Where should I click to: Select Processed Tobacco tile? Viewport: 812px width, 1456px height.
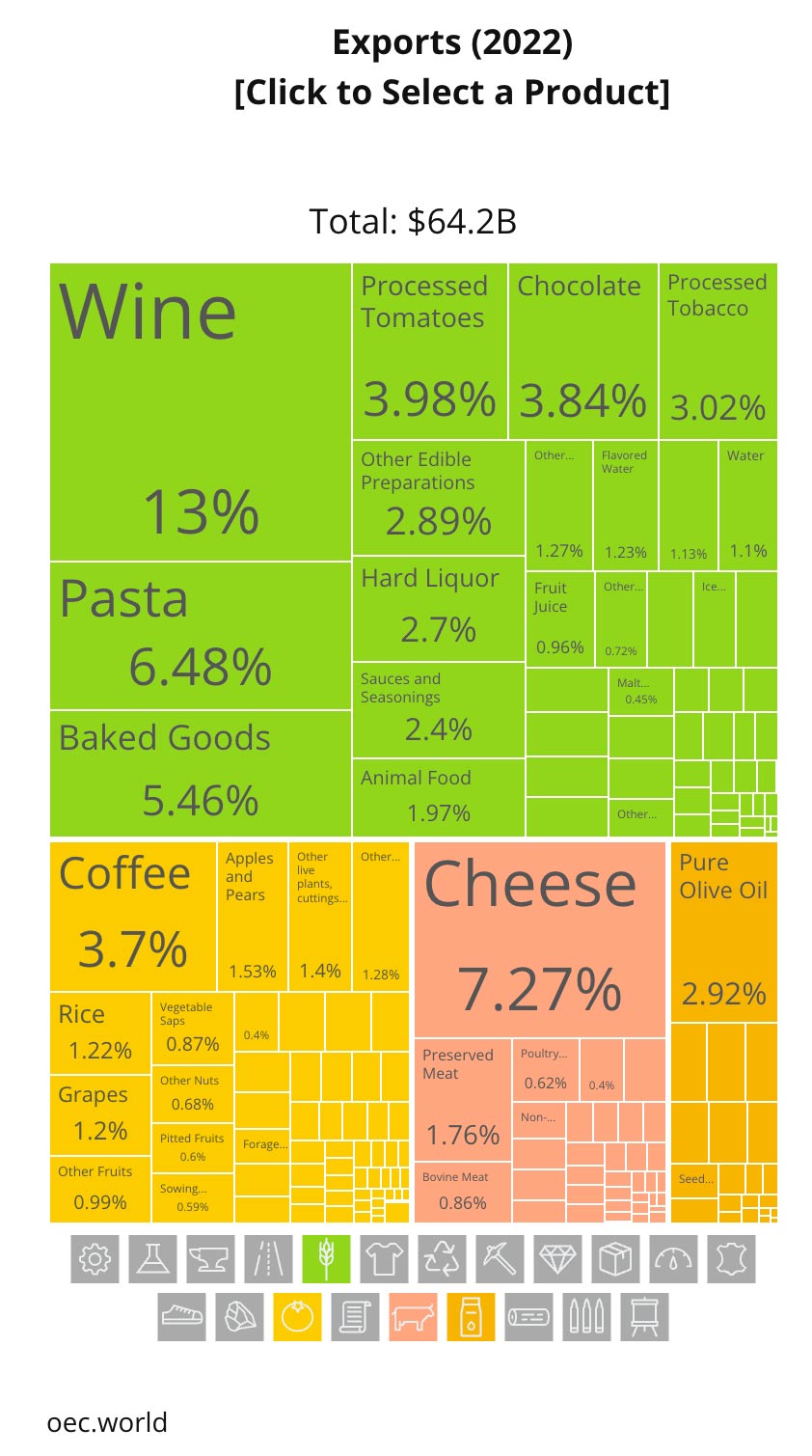[717, 352]
